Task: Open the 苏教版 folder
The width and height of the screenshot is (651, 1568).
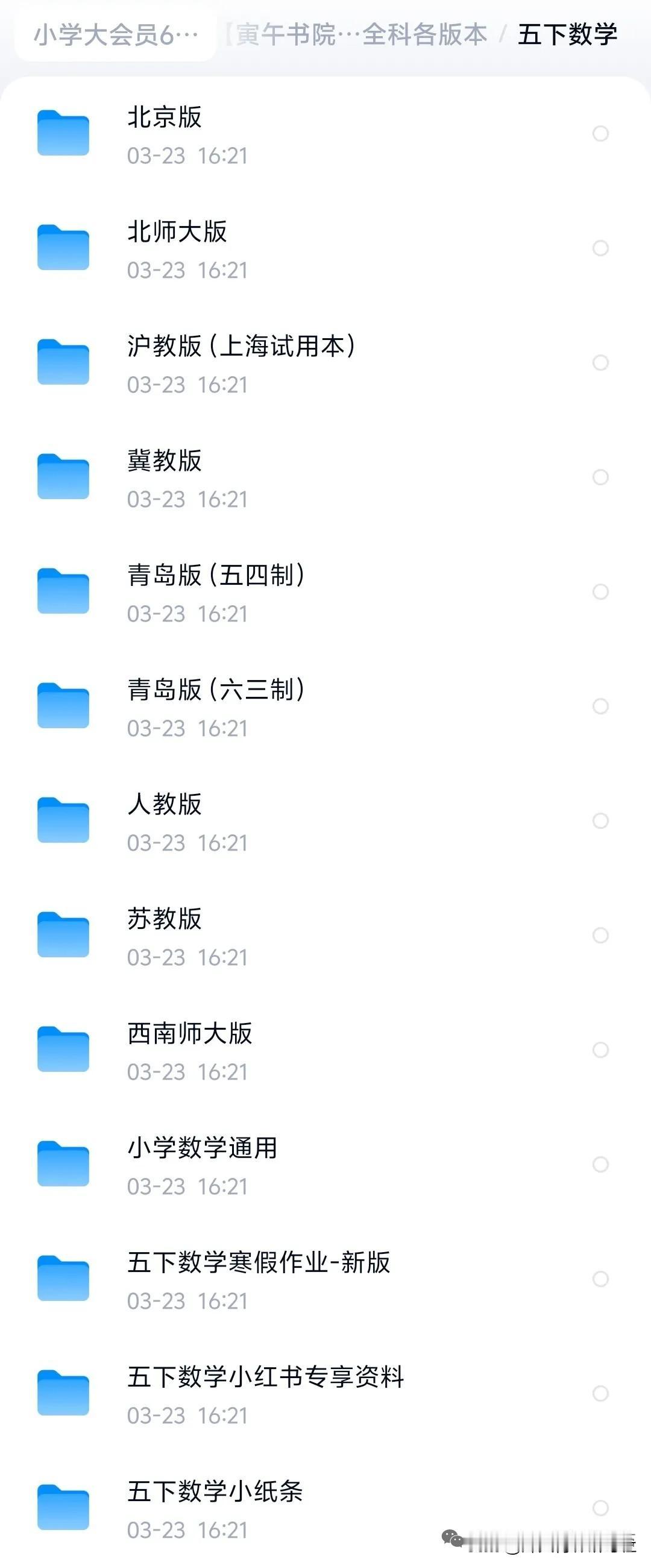Action: click(325, 935)
